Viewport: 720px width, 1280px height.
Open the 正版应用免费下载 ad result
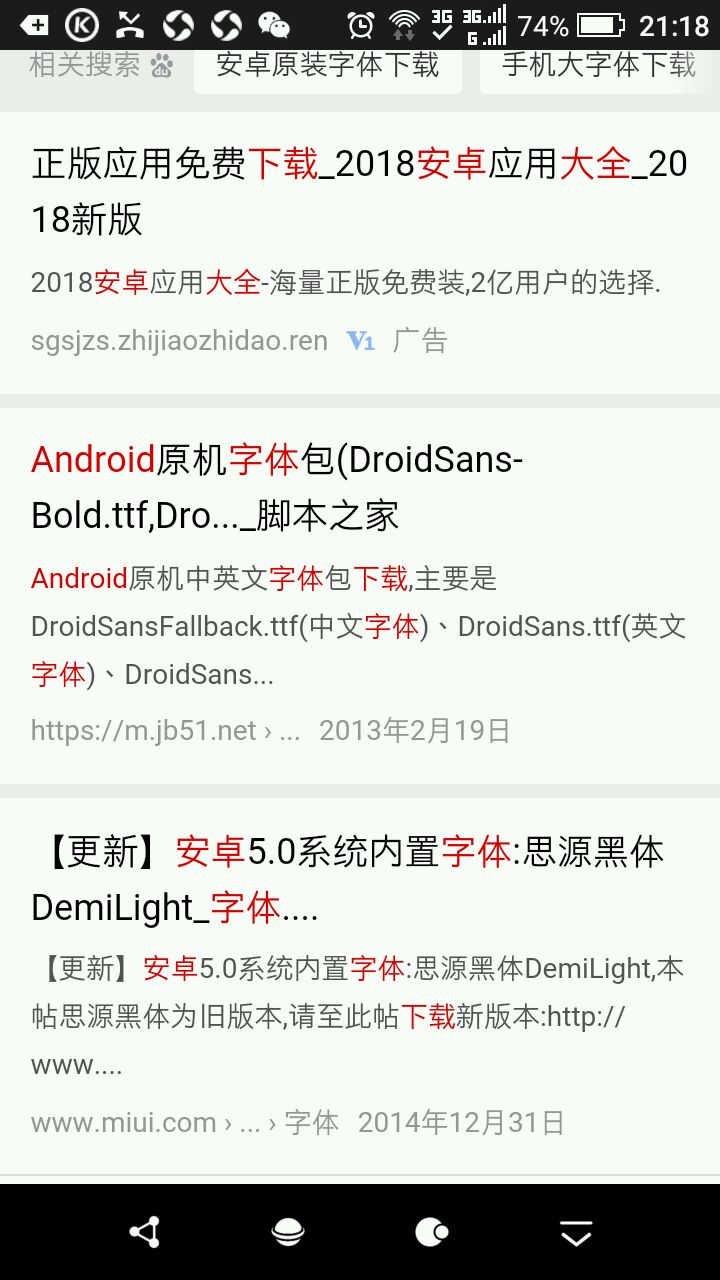(359, 191)
